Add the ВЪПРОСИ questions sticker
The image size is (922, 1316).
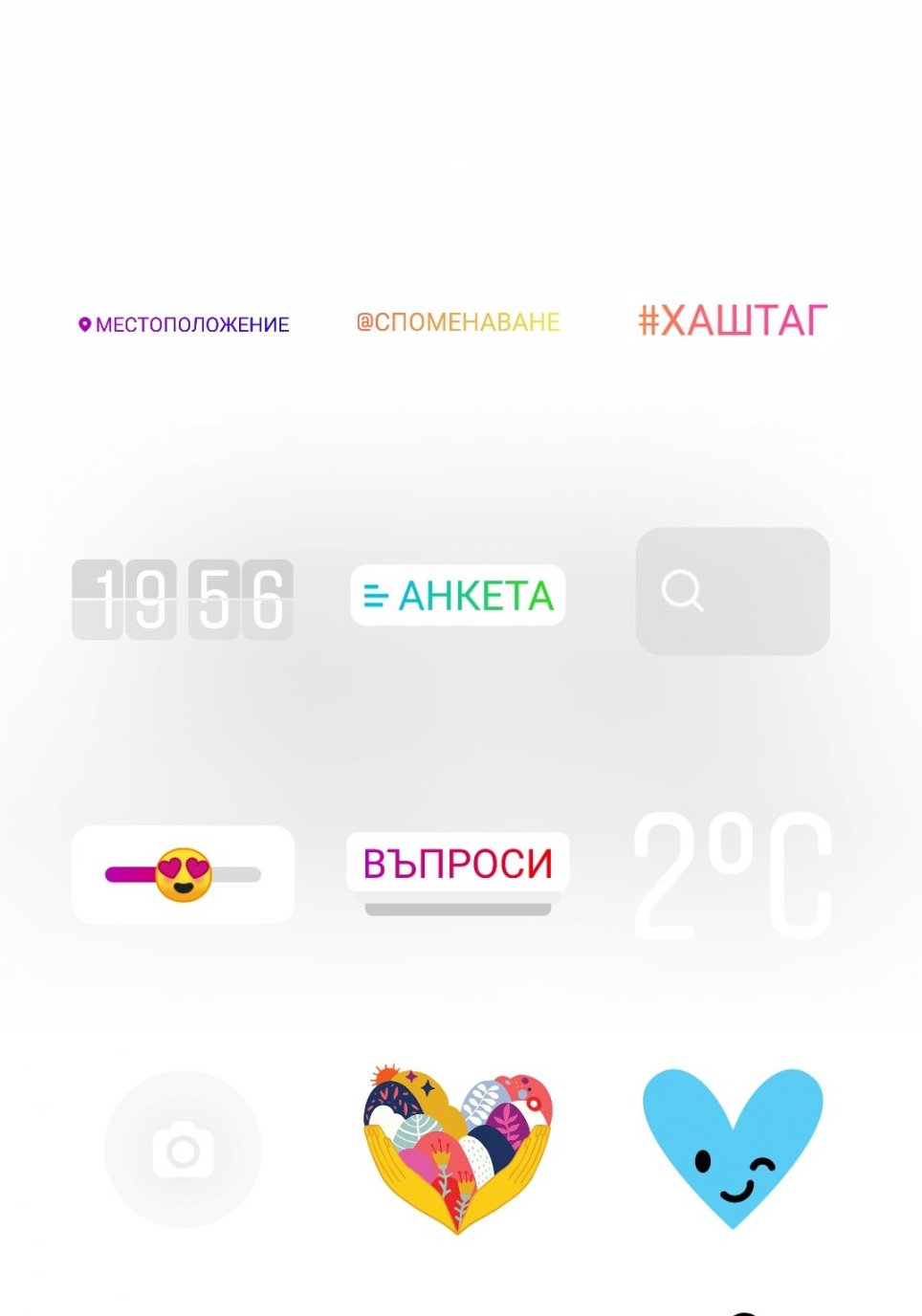458,872
